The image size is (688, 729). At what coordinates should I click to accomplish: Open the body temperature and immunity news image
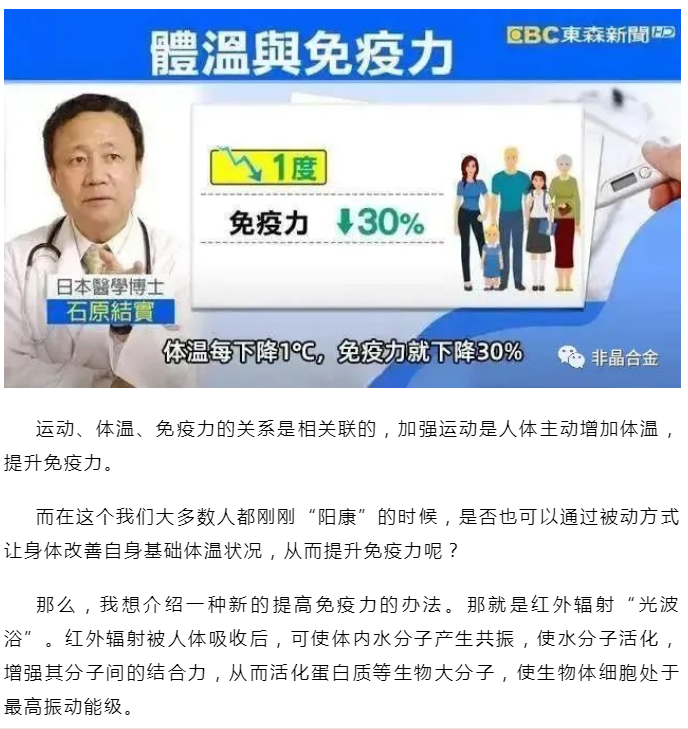(x=343, y=199)
